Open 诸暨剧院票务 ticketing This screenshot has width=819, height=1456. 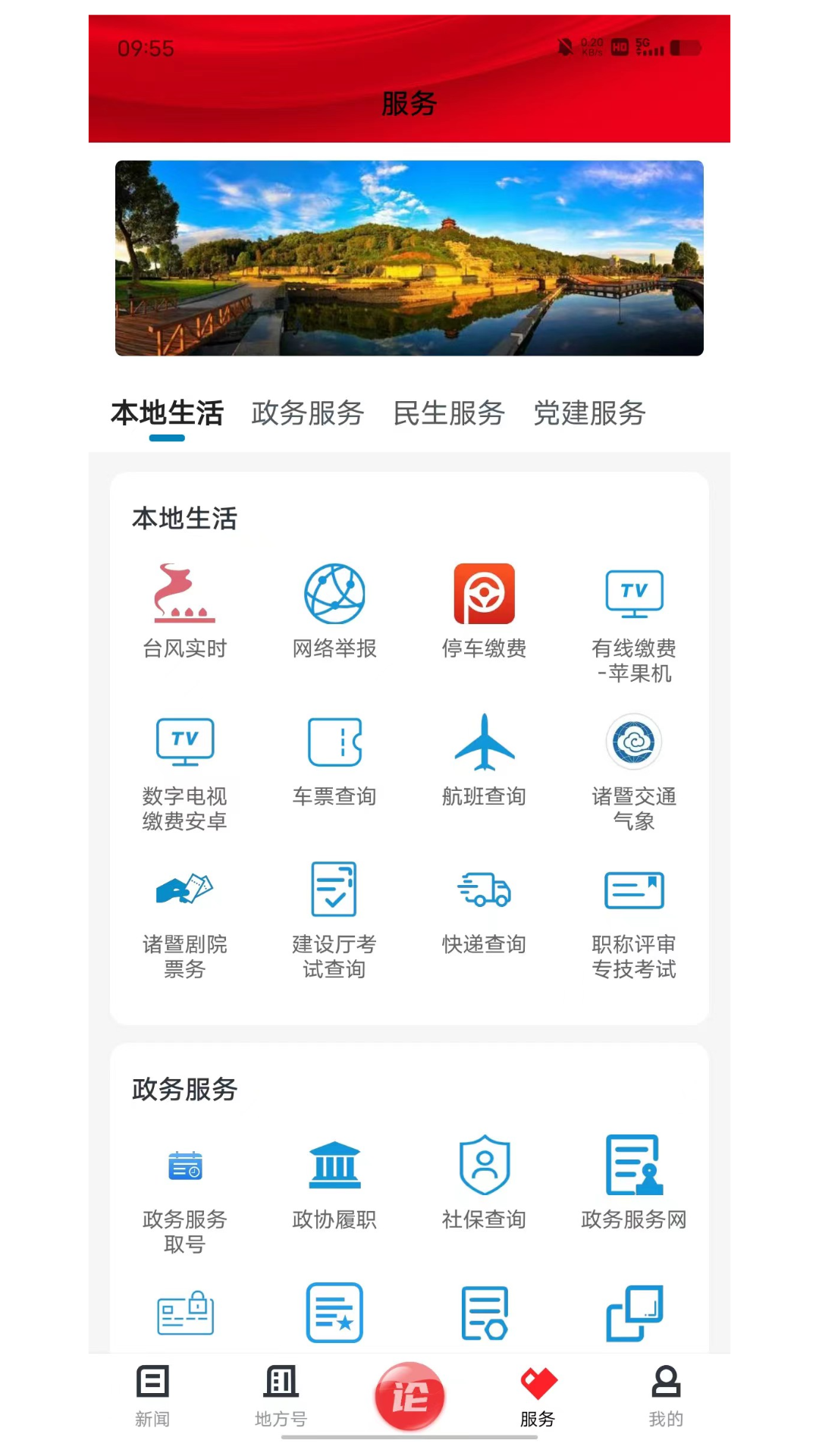[184, 918]
